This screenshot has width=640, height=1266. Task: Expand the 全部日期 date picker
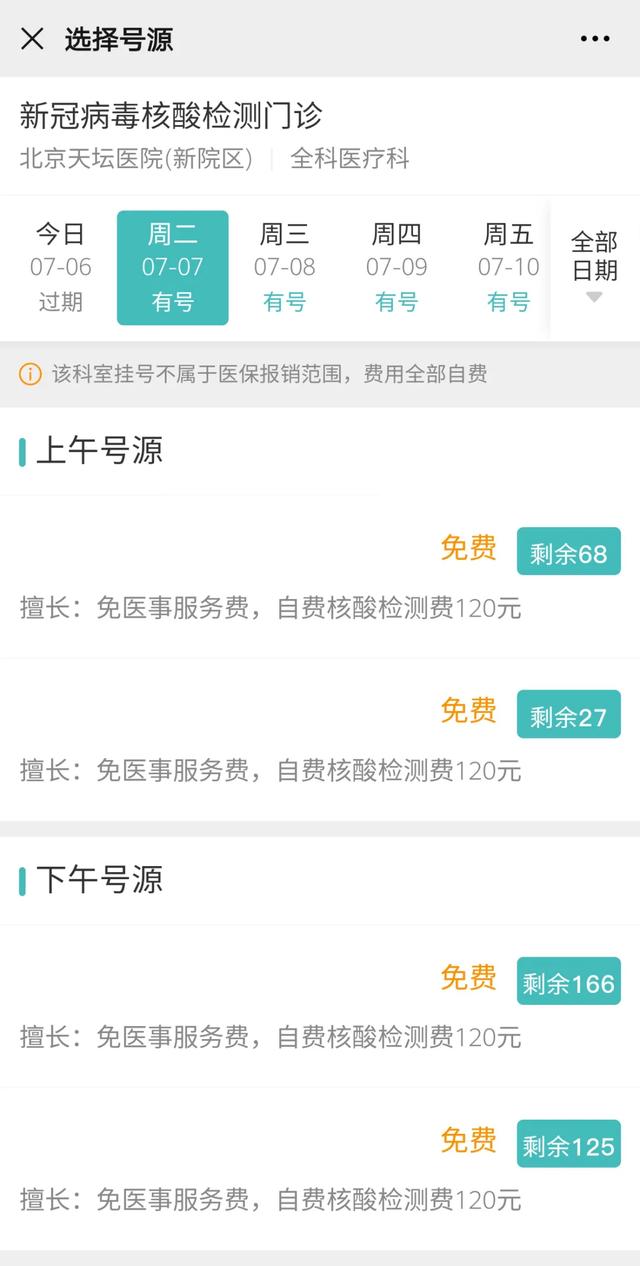click(594, 267)
